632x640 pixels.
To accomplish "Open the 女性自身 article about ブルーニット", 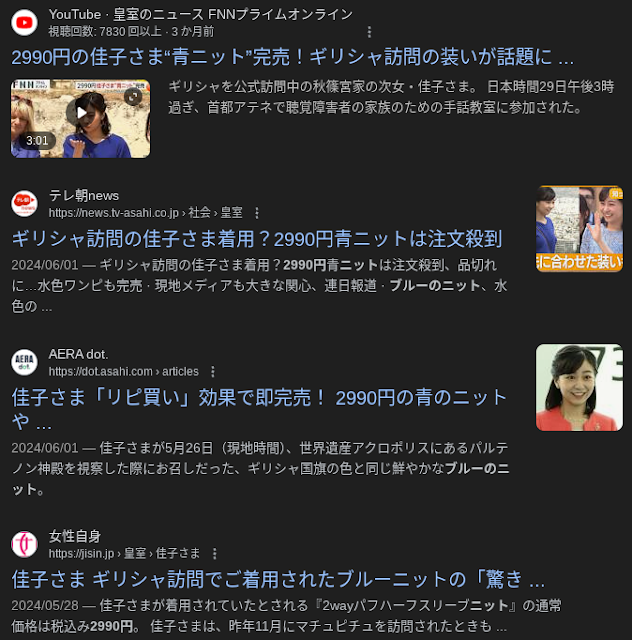I will [278, 579].
